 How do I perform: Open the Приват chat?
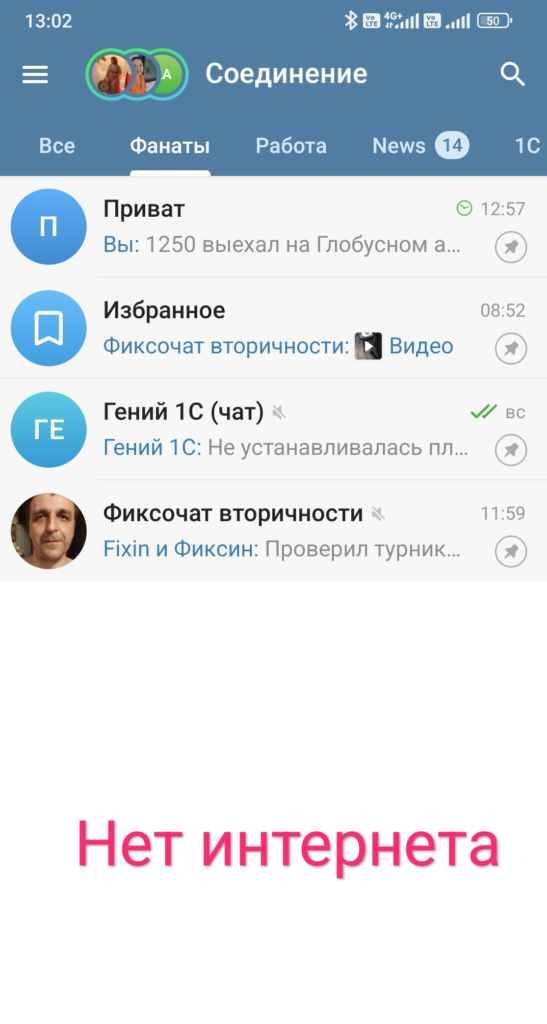click(x=274, y=227)
